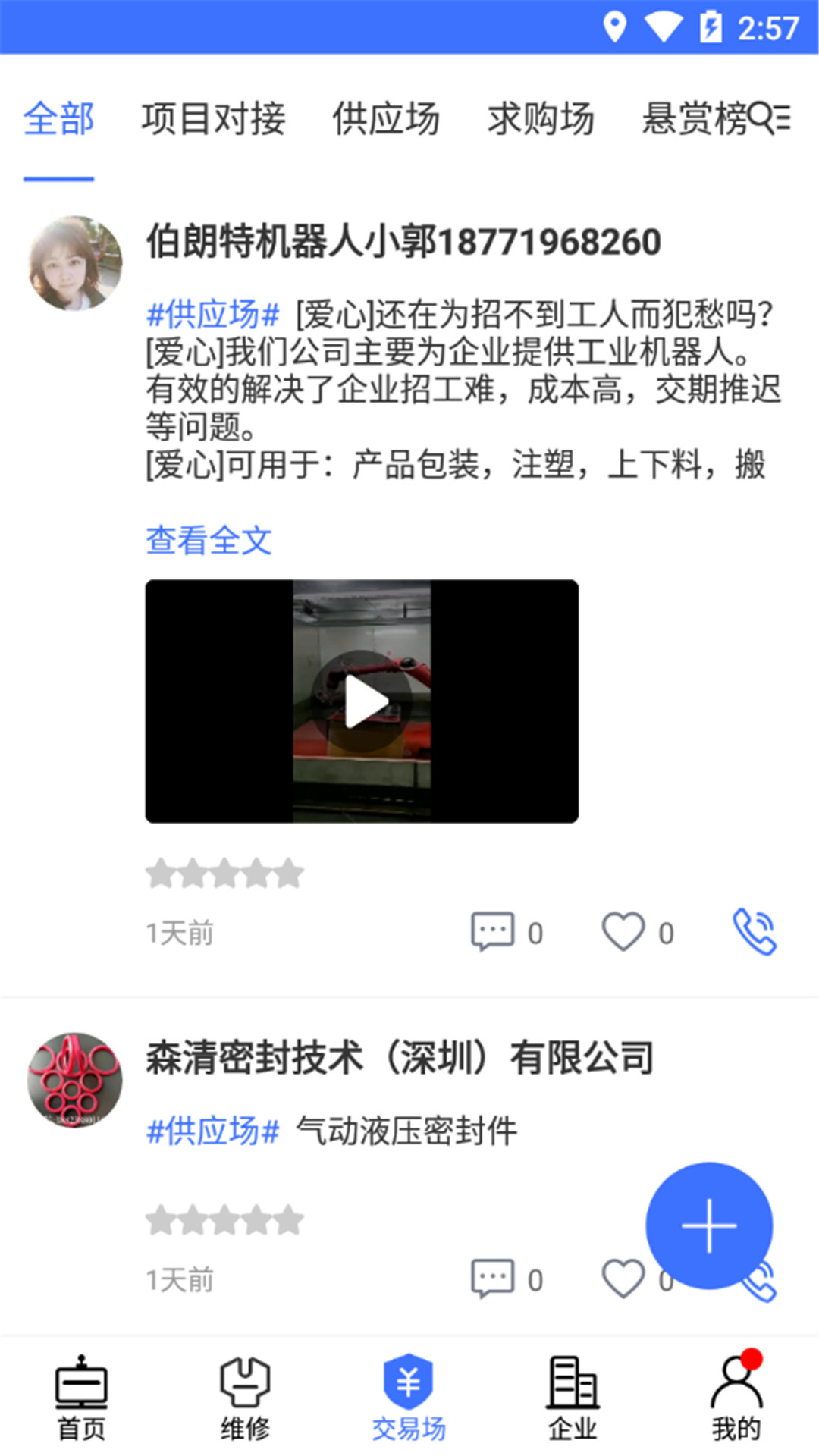
Task: Open the search and filter icon
Action: coord(771,118)
